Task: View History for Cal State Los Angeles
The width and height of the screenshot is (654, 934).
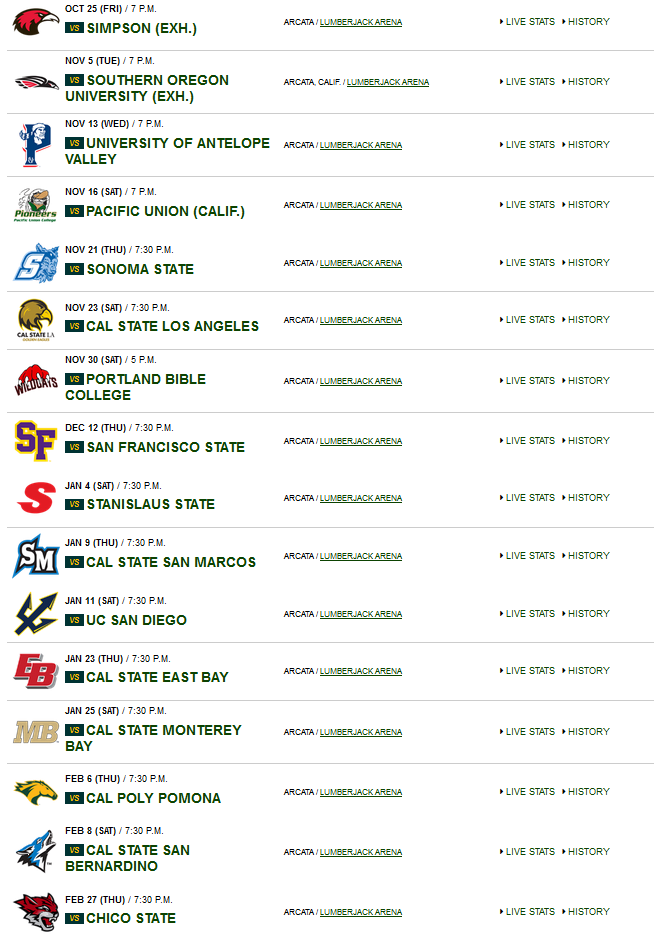Action: [x=588, y=320]
